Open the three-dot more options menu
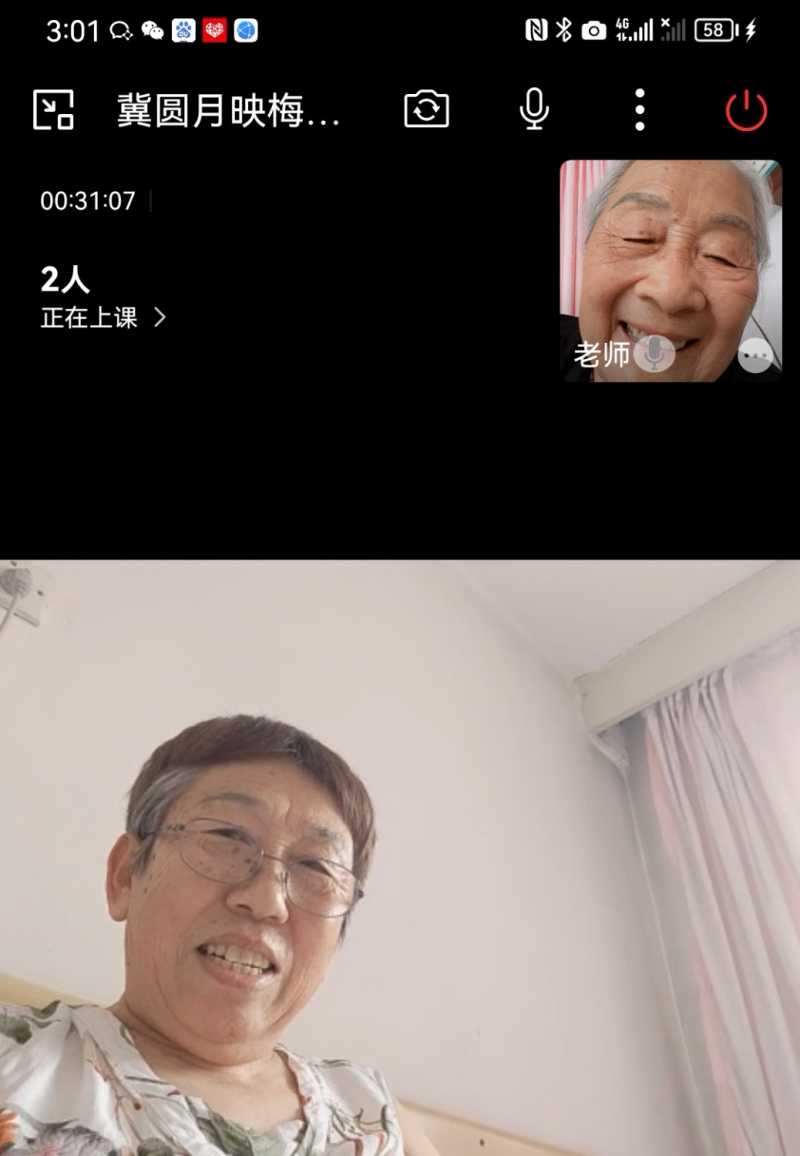 click(640, 110)
